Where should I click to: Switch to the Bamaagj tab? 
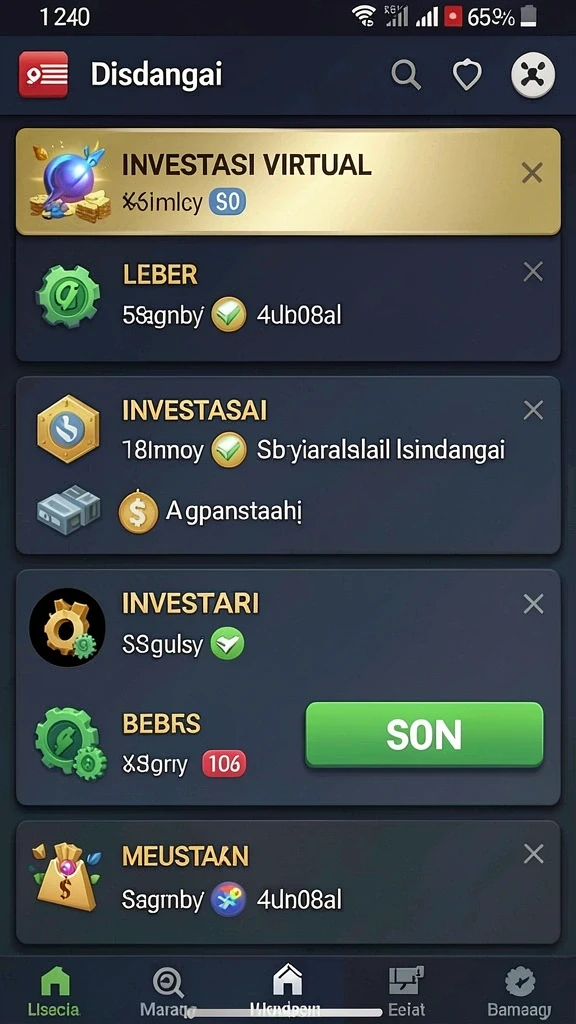(520, 990)
